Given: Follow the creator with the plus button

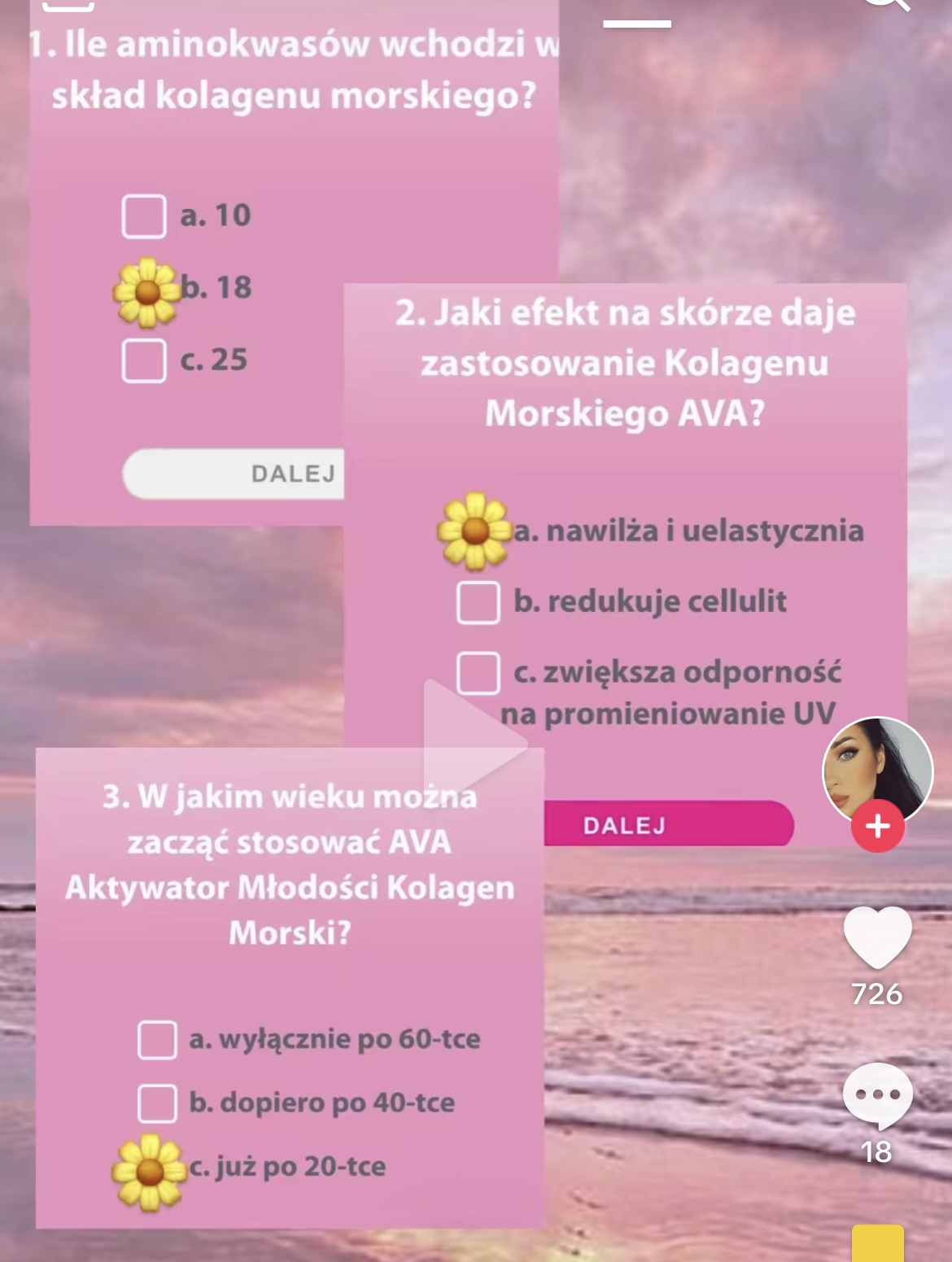Looking at the screenshot, I should pos(877,827).
